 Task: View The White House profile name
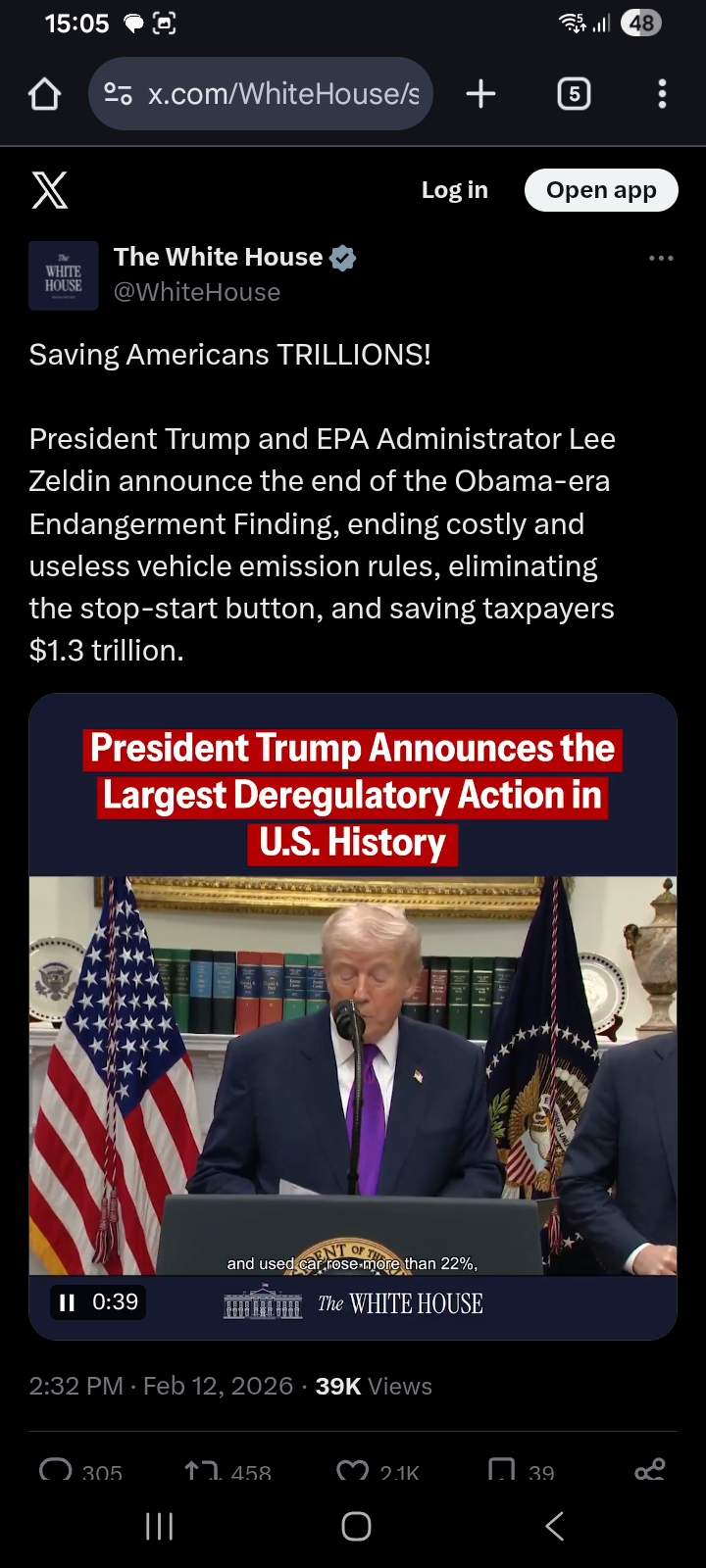click(218, 257)
